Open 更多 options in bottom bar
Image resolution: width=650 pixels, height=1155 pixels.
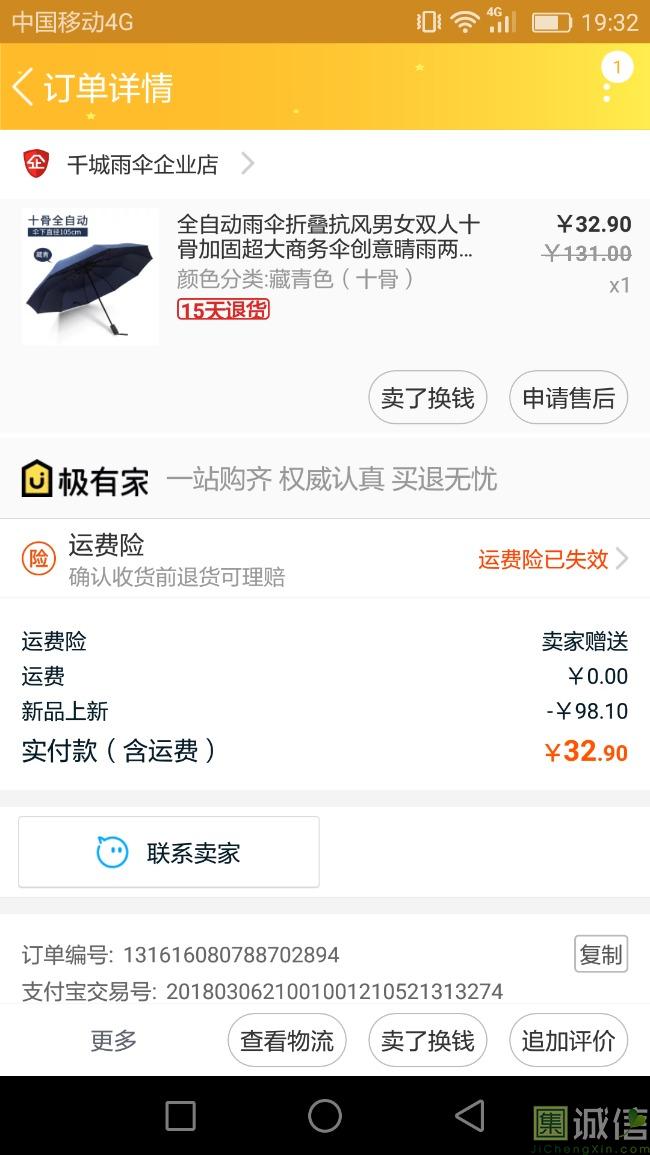(113, 1041)
